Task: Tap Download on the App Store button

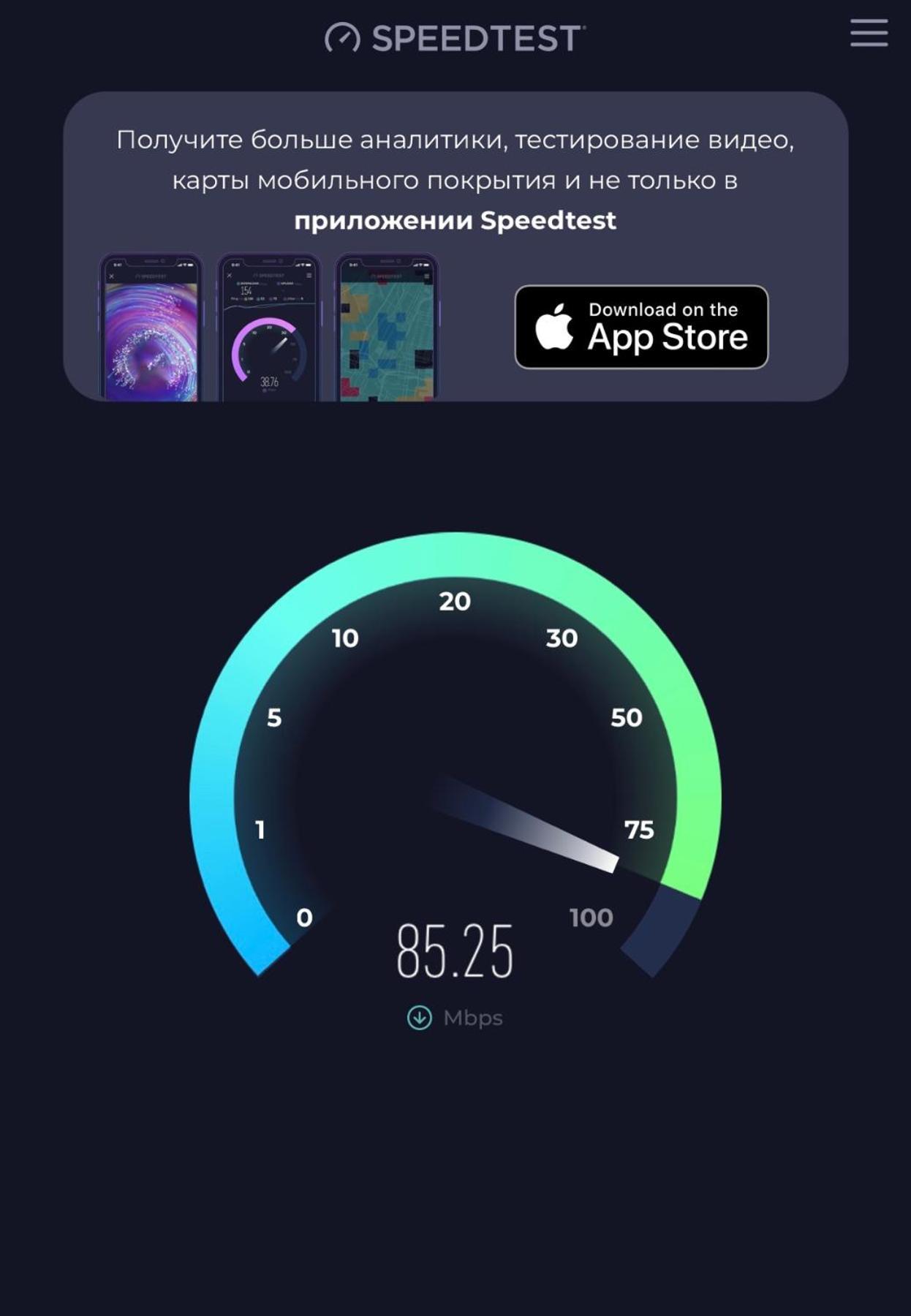Action: click(641, 327)
